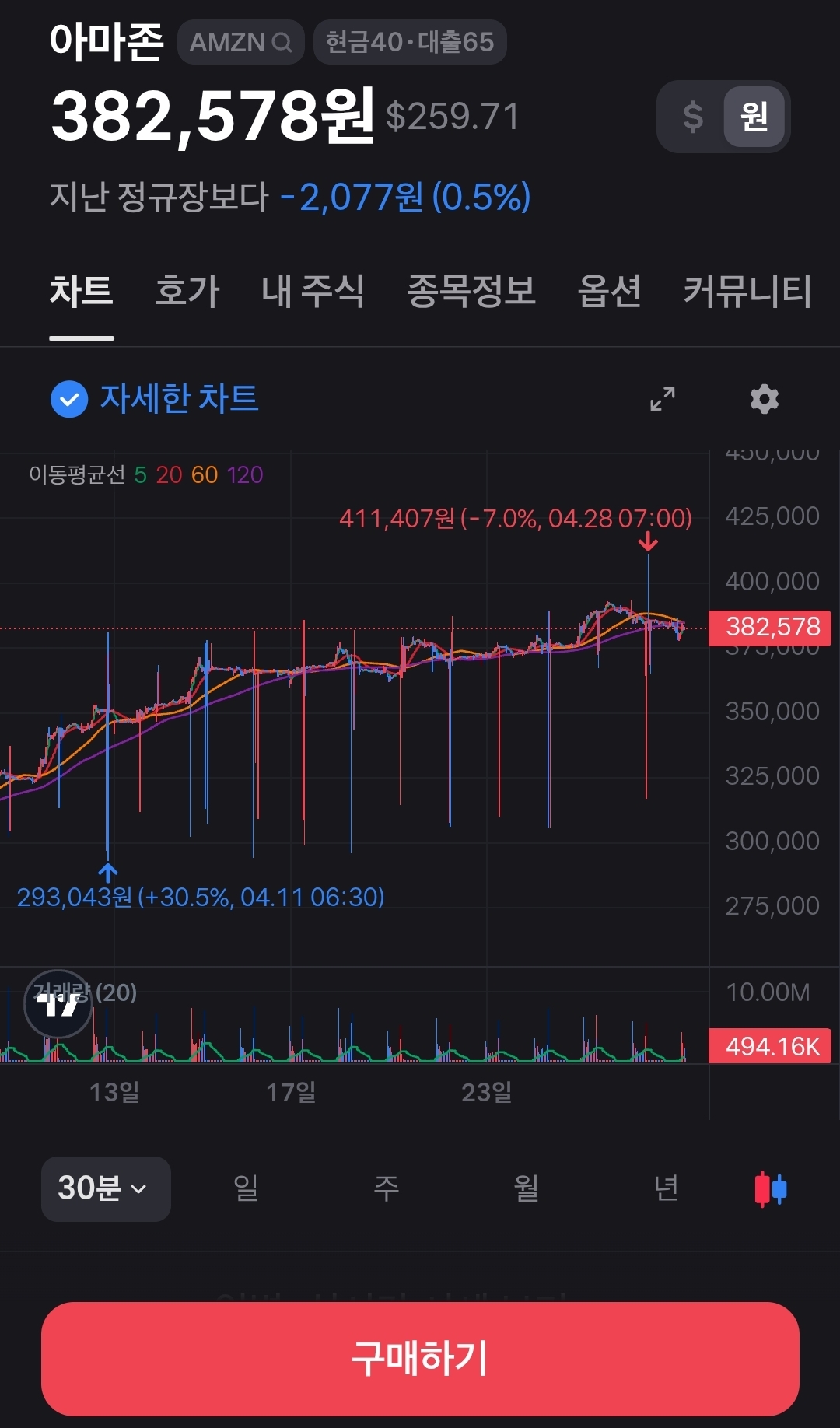
Task: Change chart type via candlestick icon
Action: (771, 1188)
